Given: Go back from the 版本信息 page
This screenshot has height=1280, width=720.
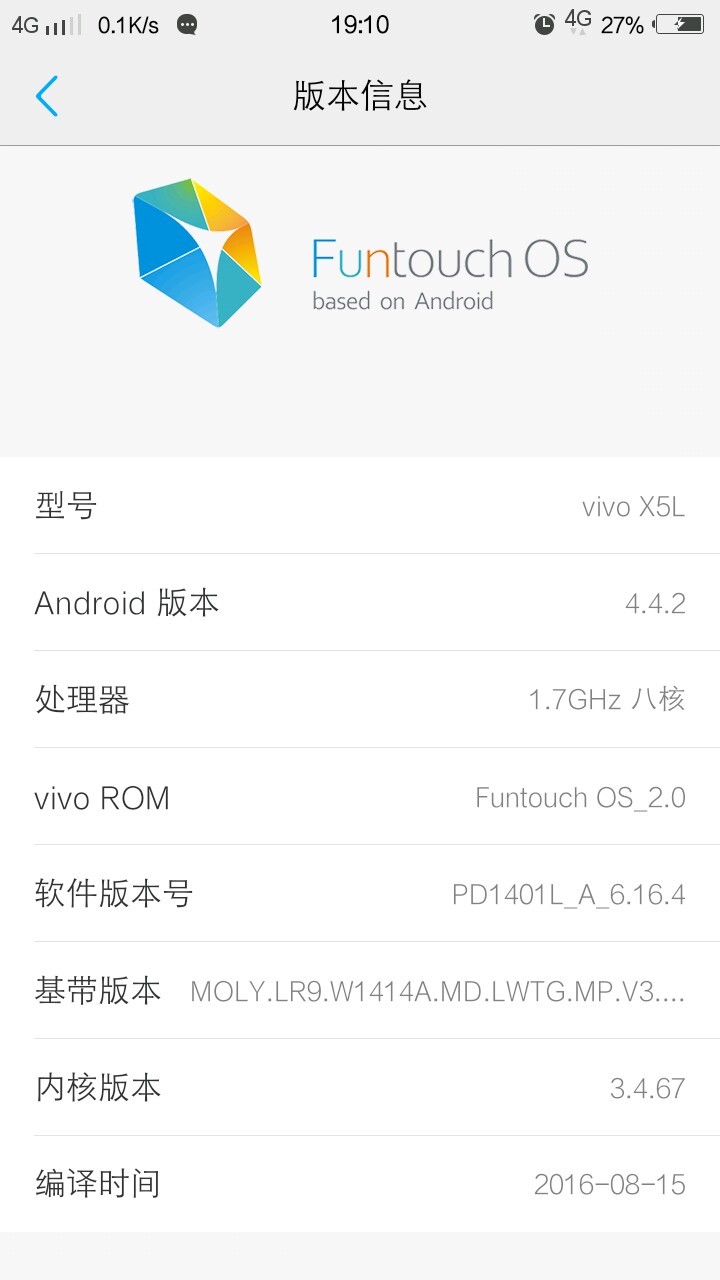Looking at the screenshot, I should tap(47, 96).
